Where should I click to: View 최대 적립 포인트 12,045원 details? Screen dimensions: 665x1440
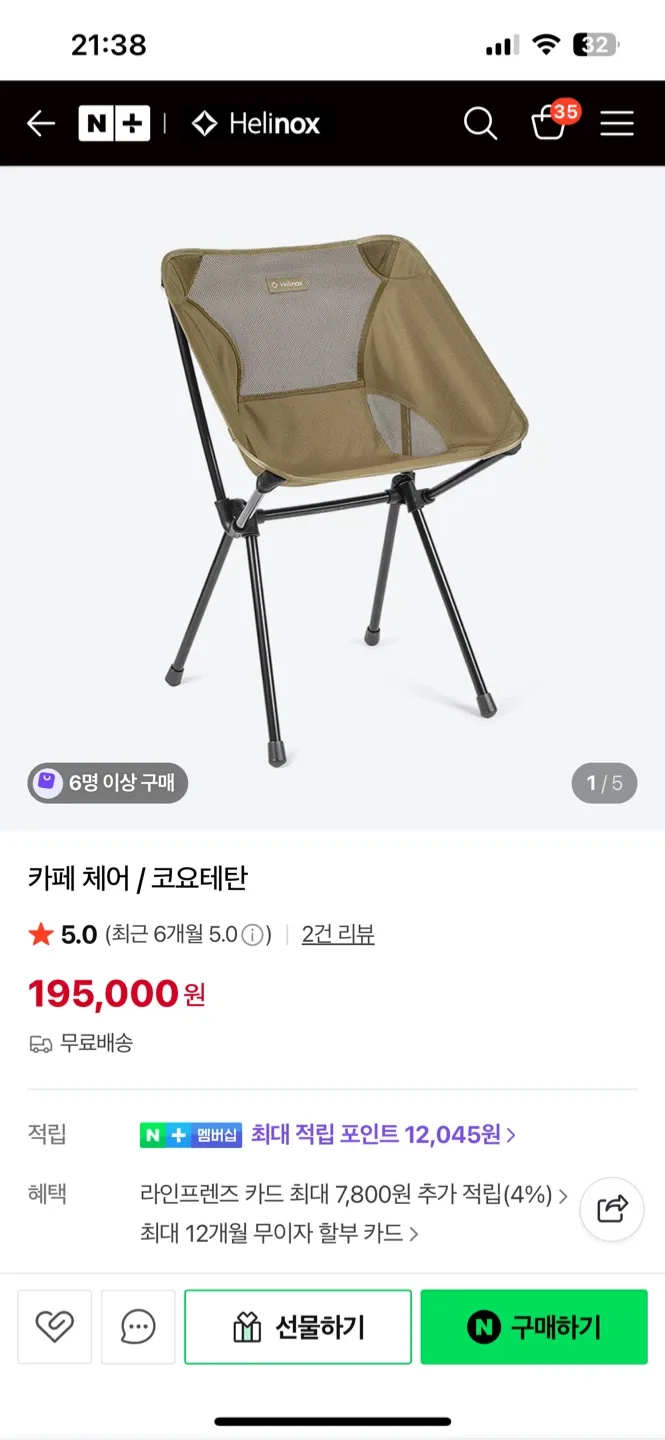(x=383, y=1135)
